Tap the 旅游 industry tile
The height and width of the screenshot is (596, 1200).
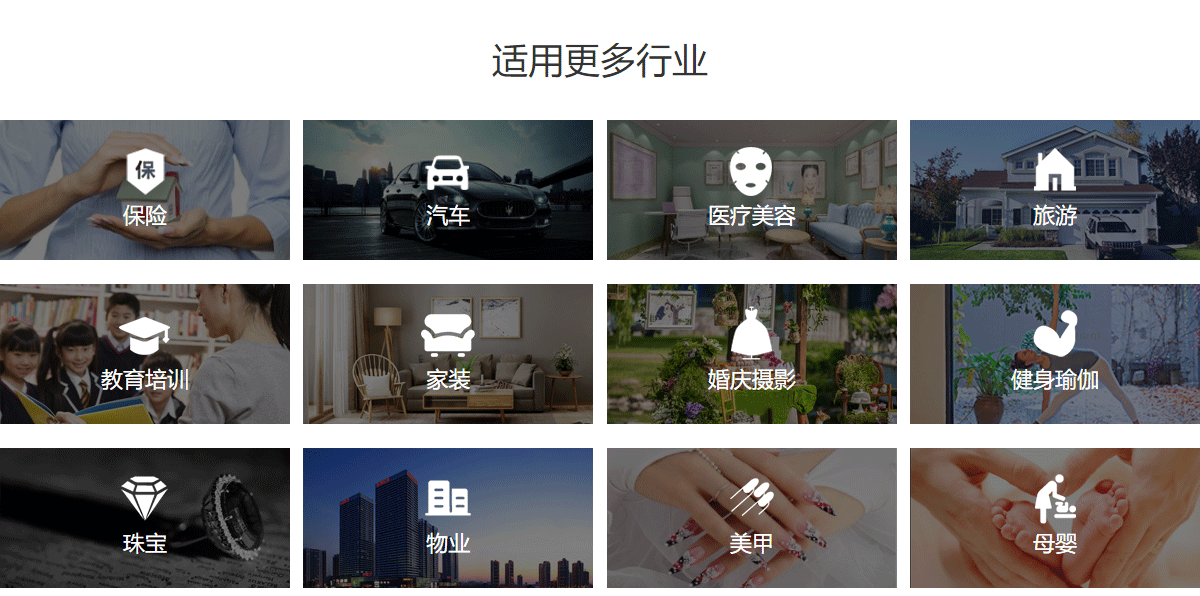click(1054, 190)
